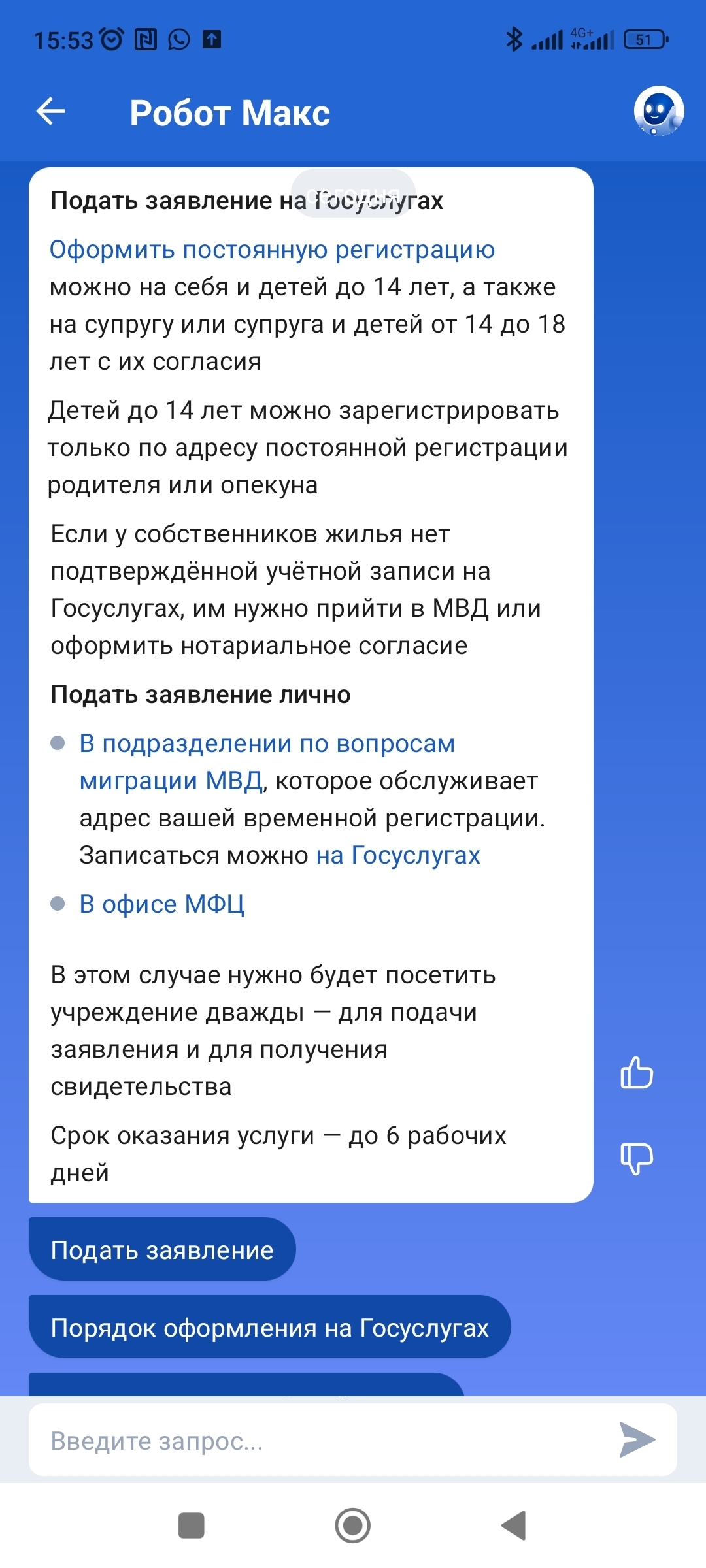The image size is (706, 1568).
Task: Select 'Порядок оформления на Госуслугах'
Action: (x=269, y=1328)
